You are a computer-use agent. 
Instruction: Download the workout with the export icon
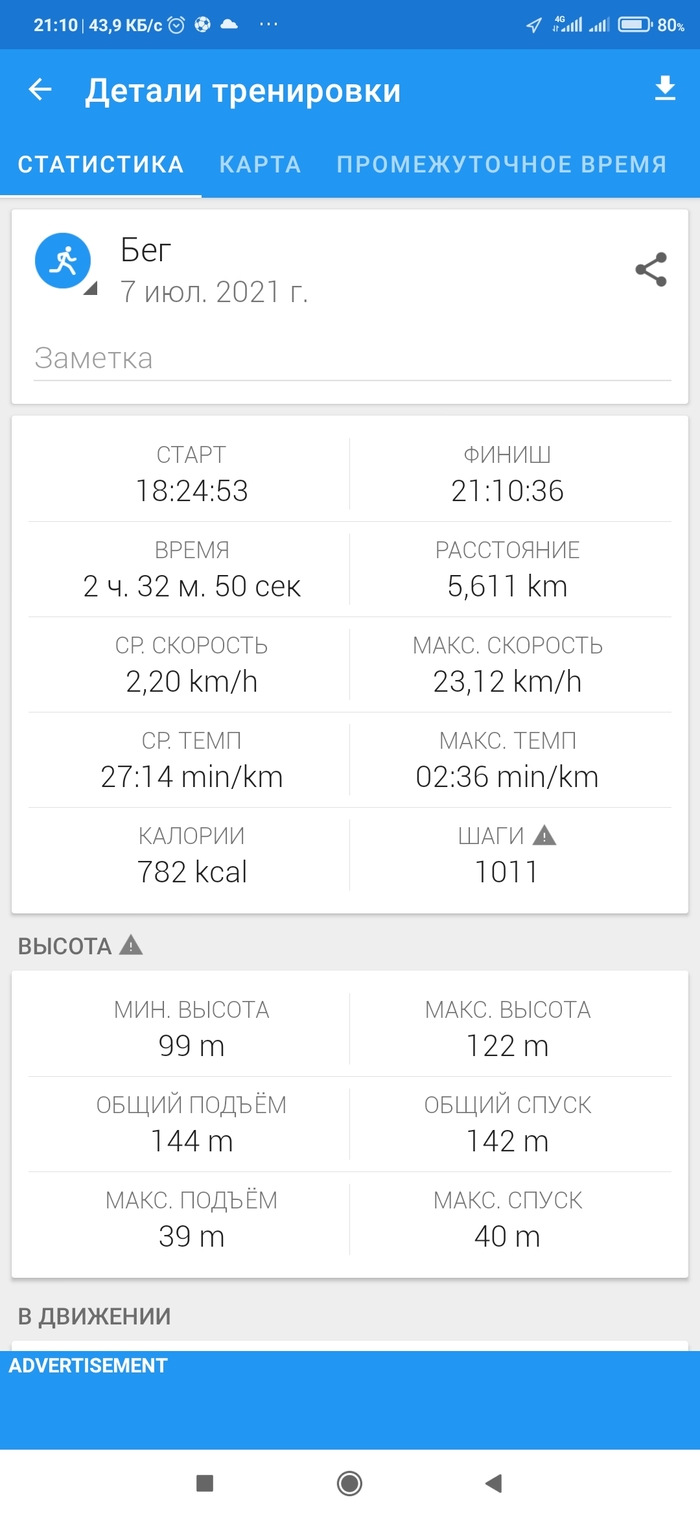click(x=665, y=90)
